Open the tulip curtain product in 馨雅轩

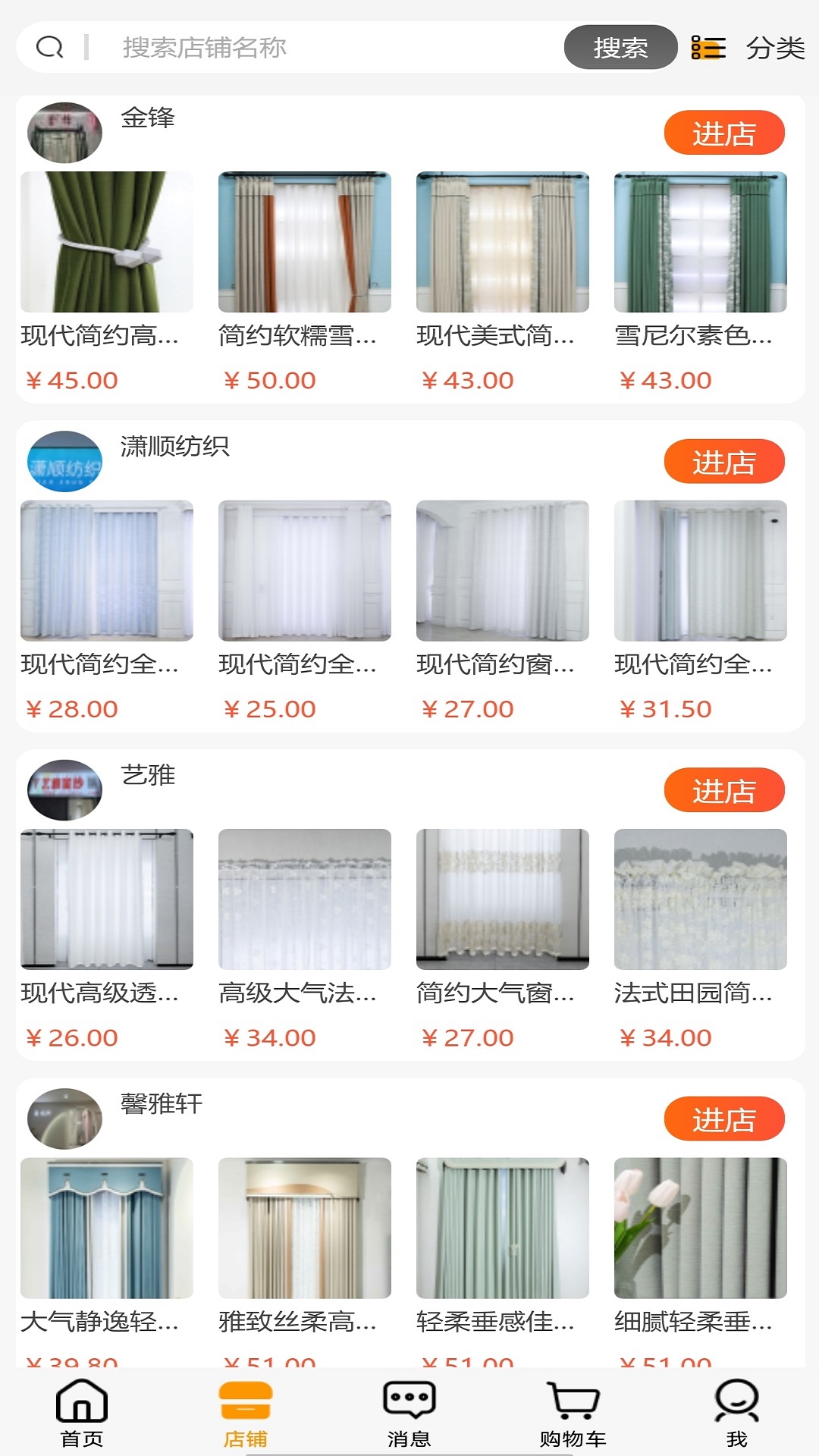coord(702,1228)
